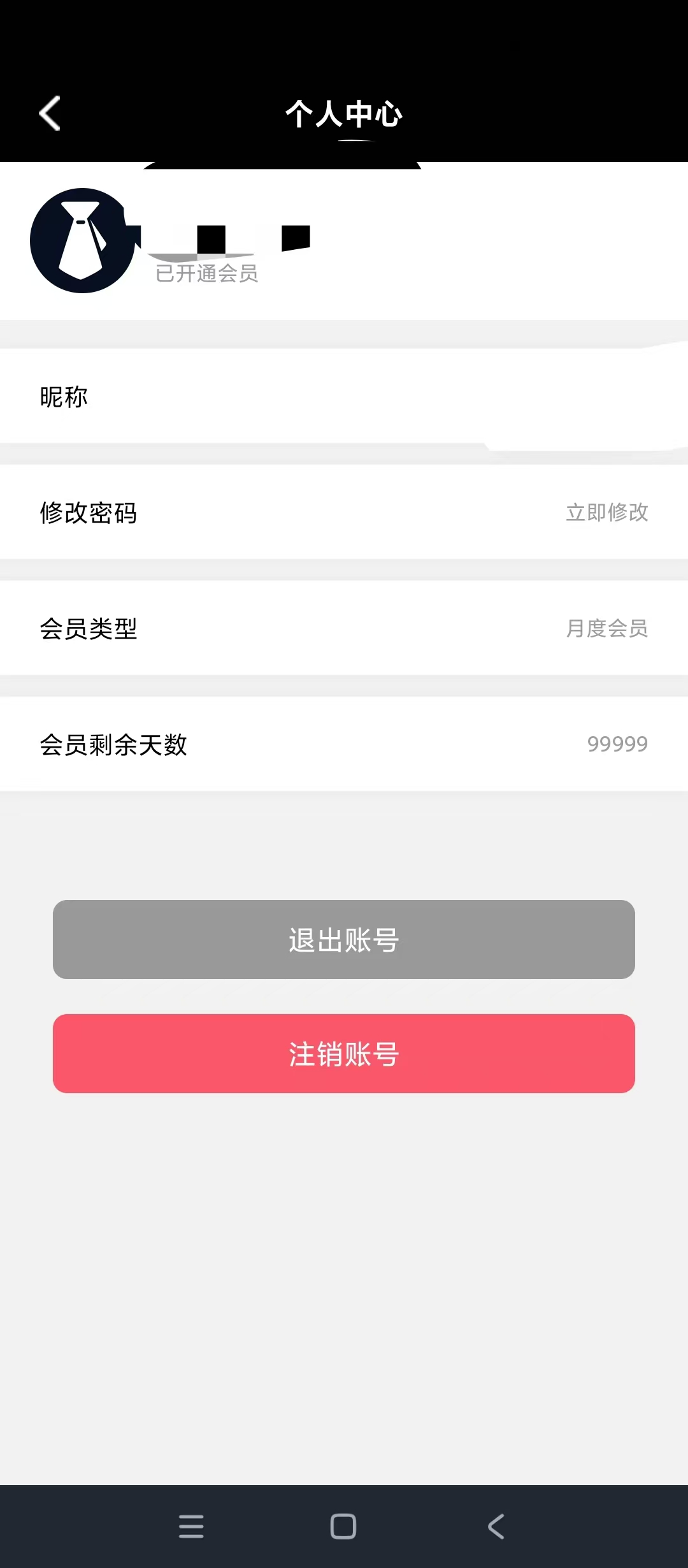Log out with 退出账号 button

click(x=344, y=940)
